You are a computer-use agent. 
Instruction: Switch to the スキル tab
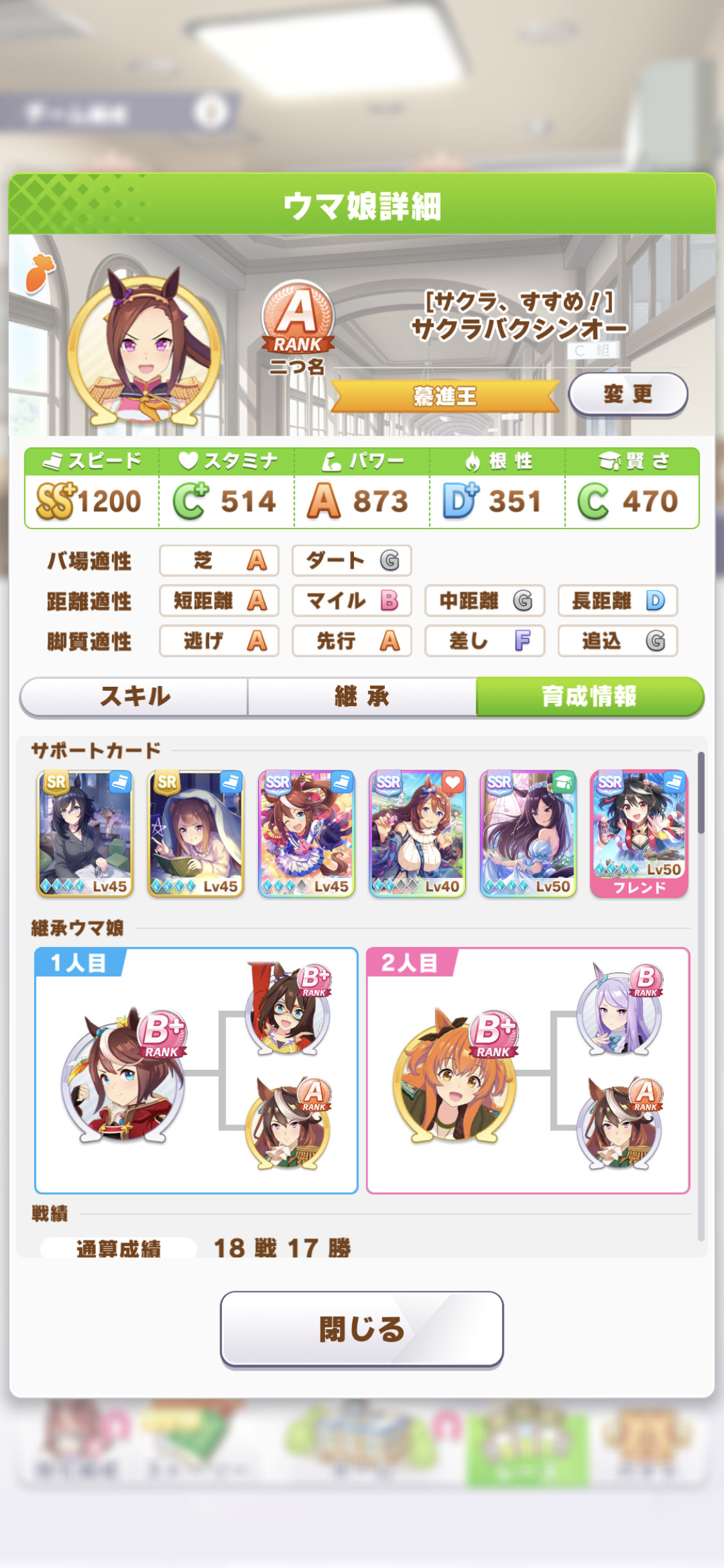point(135,696)
